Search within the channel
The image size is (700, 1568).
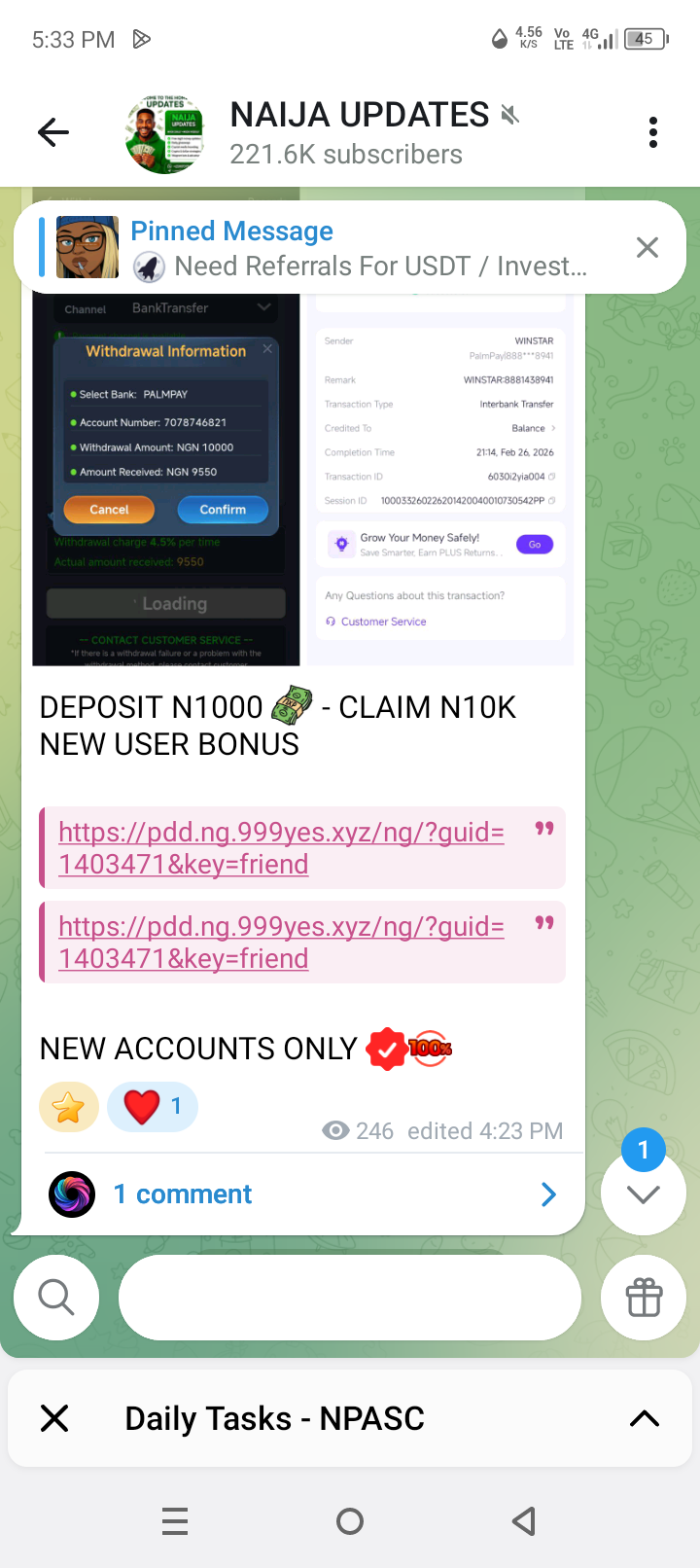[56, 1298]
